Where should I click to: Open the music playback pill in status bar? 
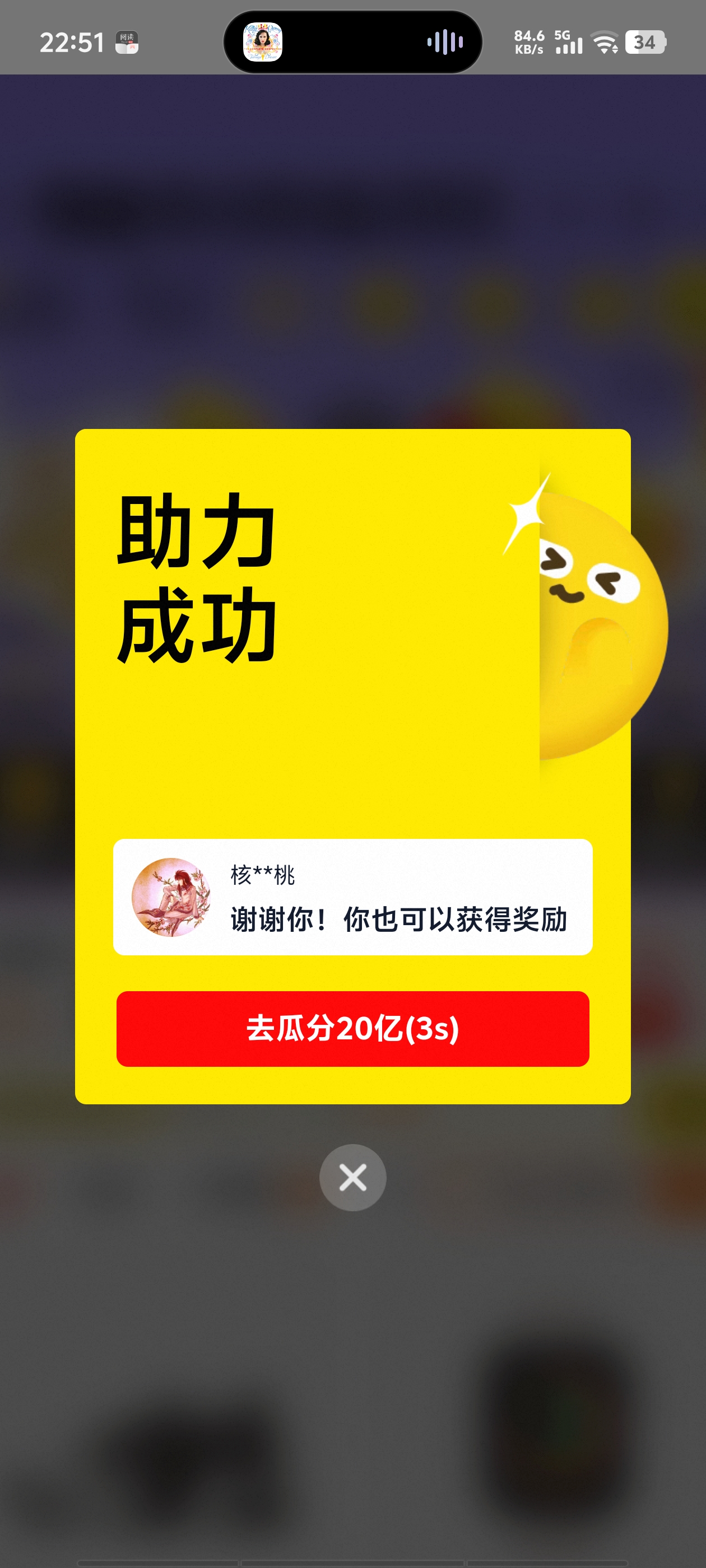352,42
